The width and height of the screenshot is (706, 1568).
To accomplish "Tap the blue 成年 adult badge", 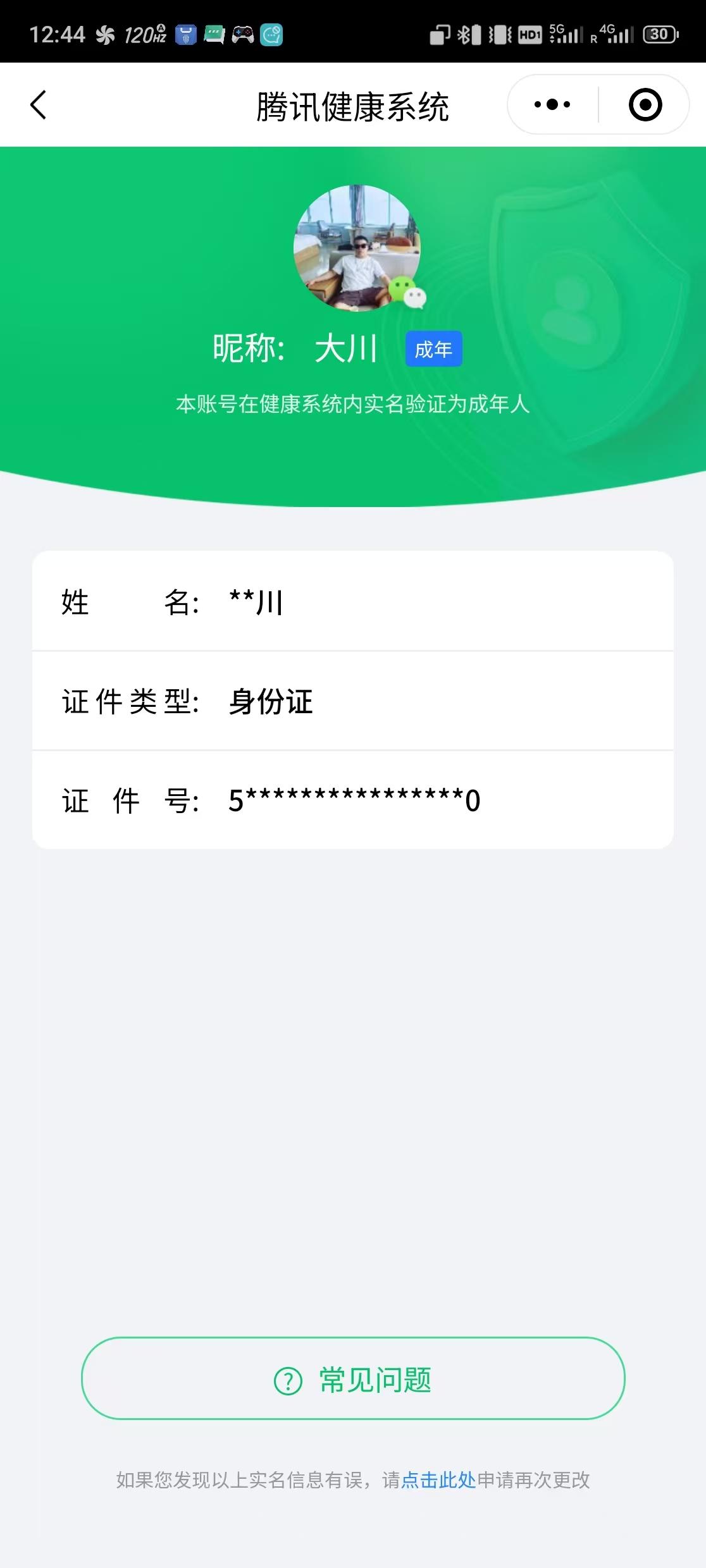I will click(x=435, y=348).
